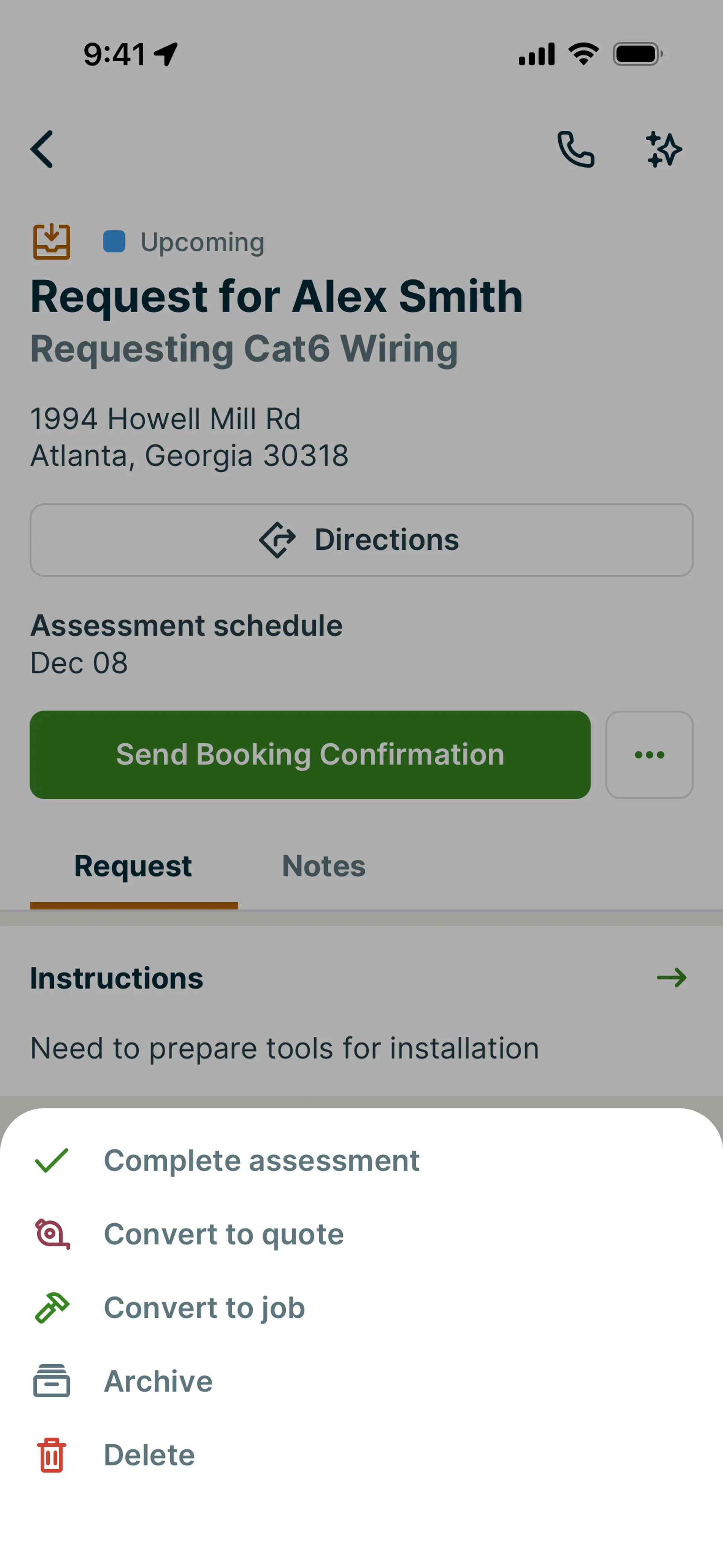
Task: Delete the request
Action: (x=149, y=1455)
